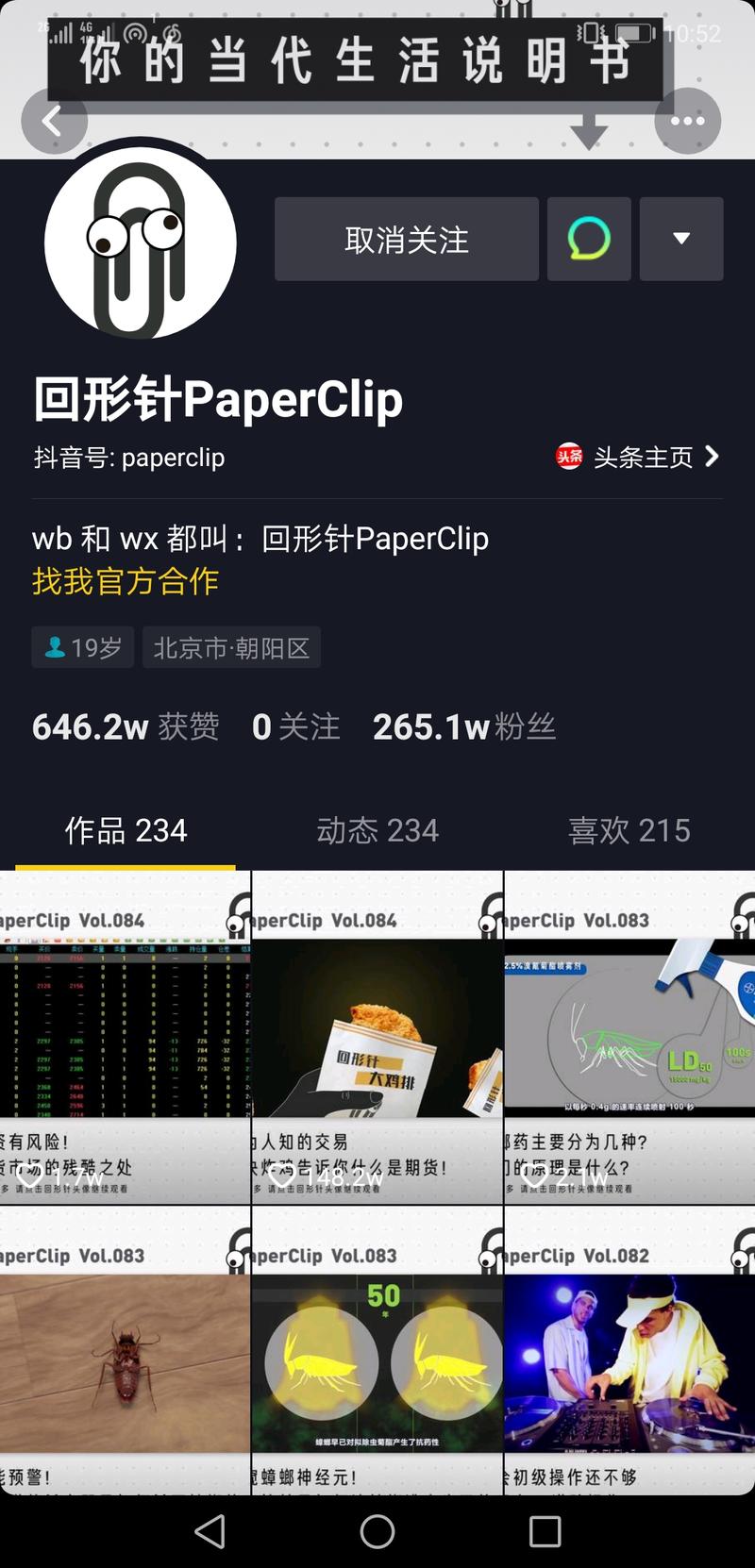Tap the red 头条 Toutiao icon

pyautogui.click(x=568, y=457)
